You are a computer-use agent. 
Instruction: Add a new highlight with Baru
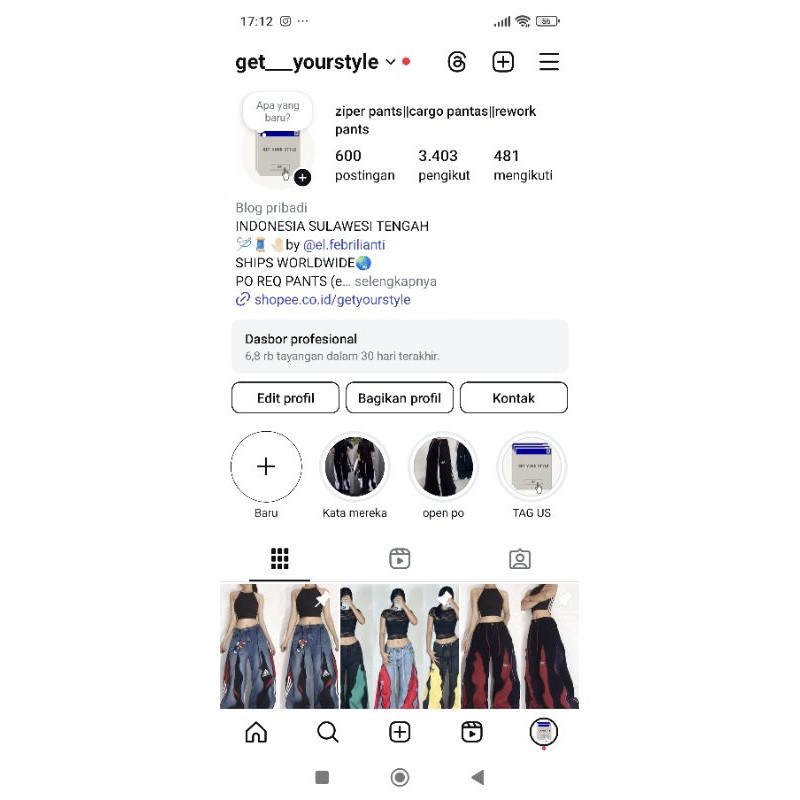266,467
